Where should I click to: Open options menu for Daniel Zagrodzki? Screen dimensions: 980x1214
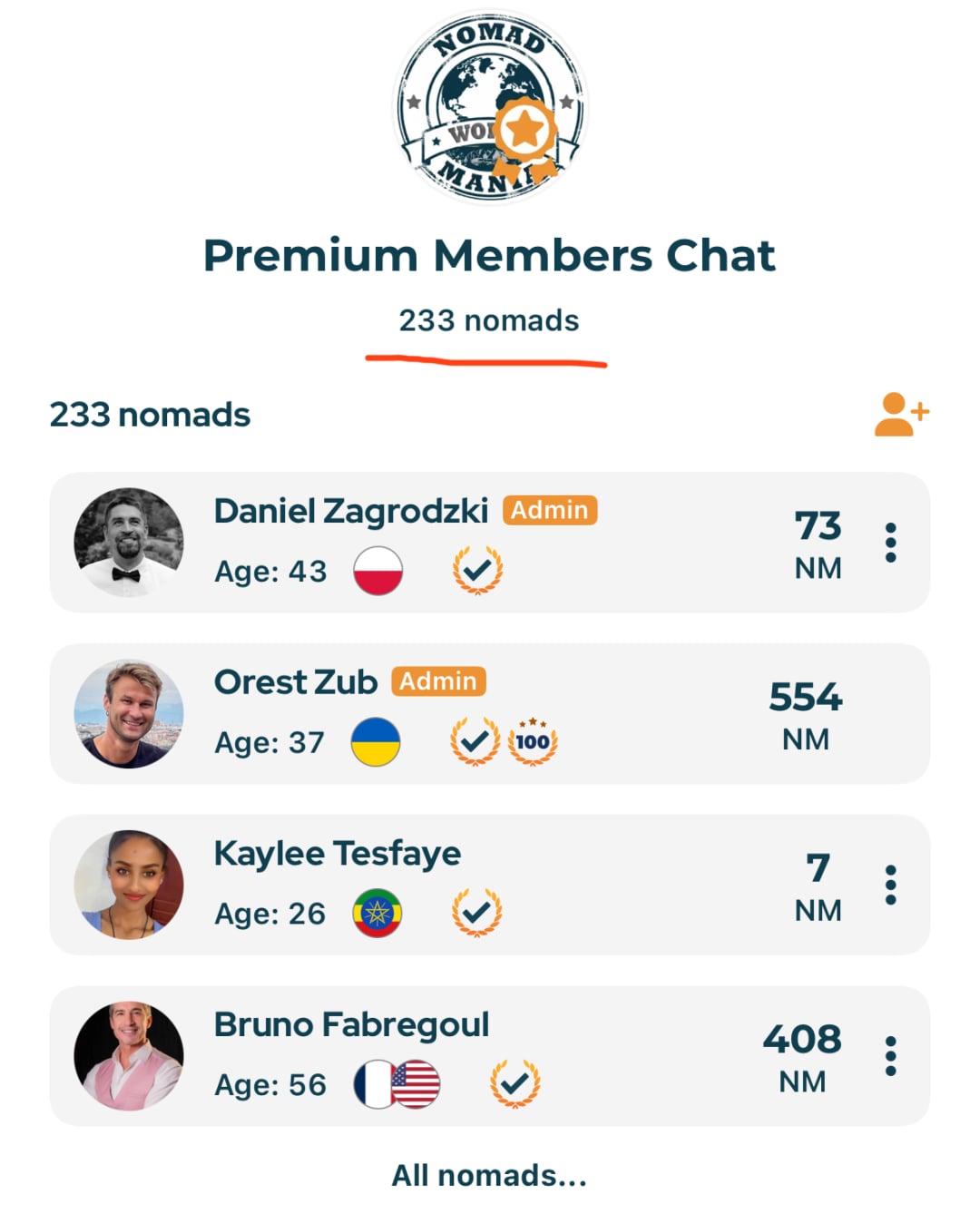[890, 543]
